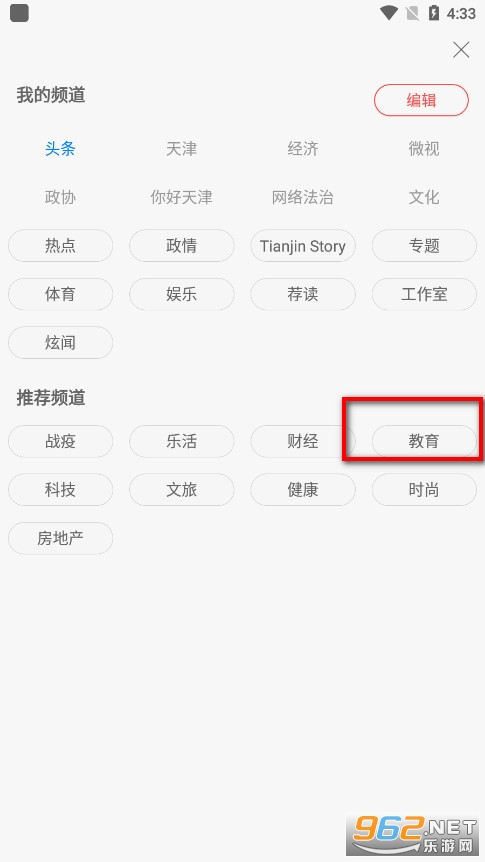Add the 时尚 recommended channel
This screenshot has width=485, height=862.
[424, 489]
